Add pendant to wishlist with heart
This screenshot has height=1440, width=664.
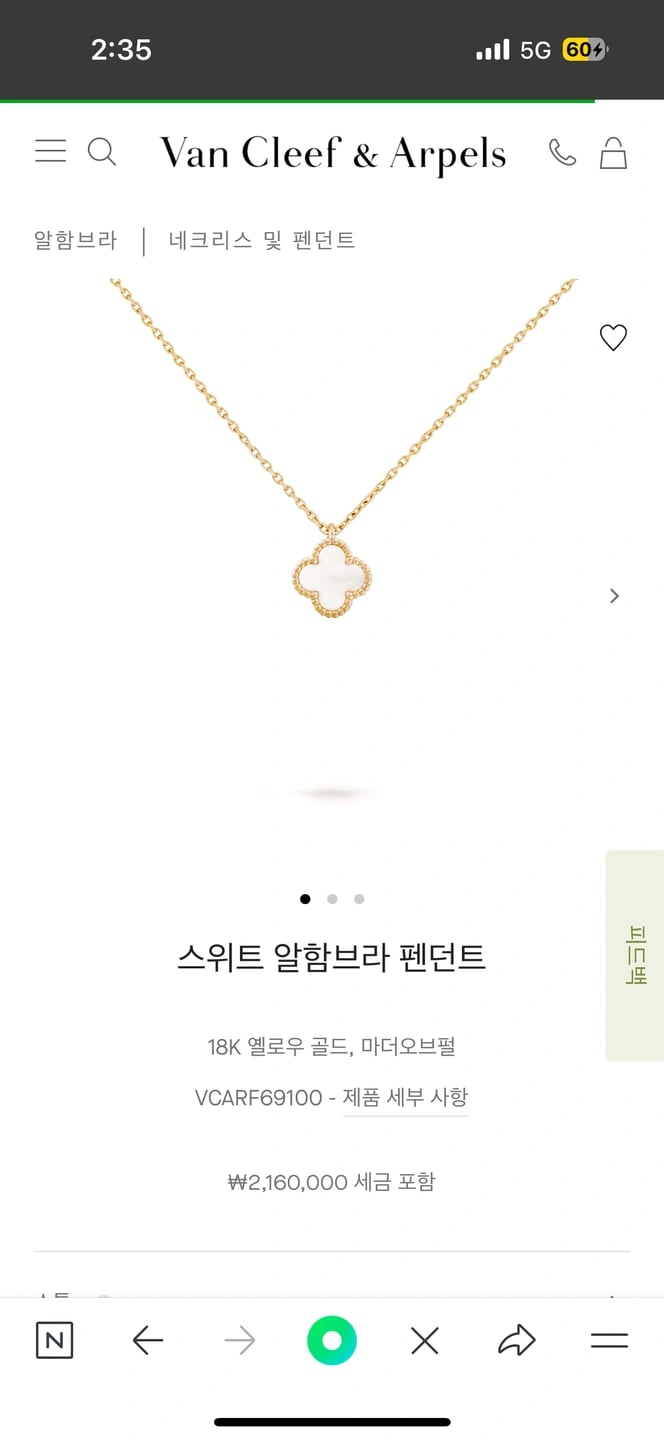613,338
